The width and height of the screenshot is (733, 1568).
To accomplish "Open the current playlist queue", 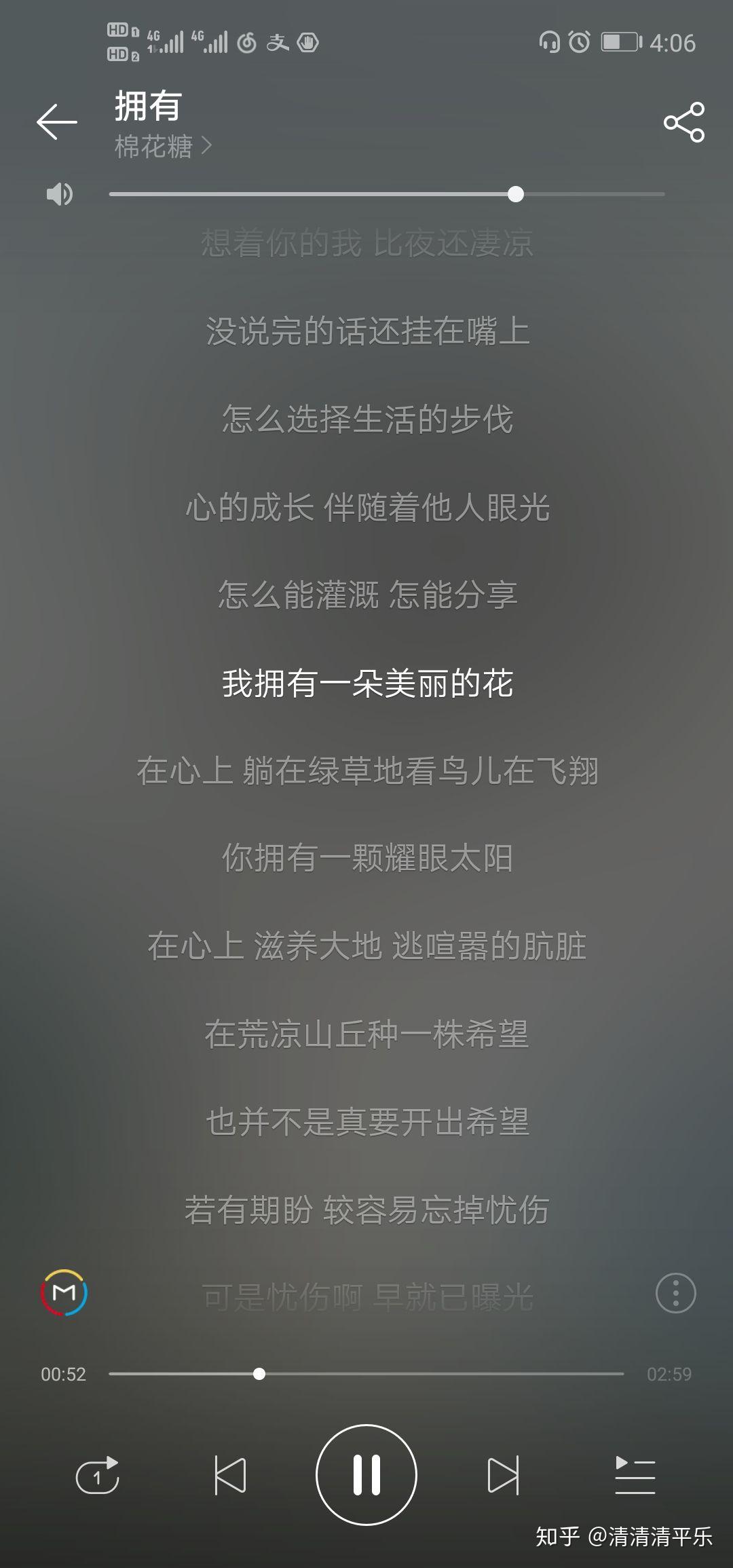I will (635, 1474).
